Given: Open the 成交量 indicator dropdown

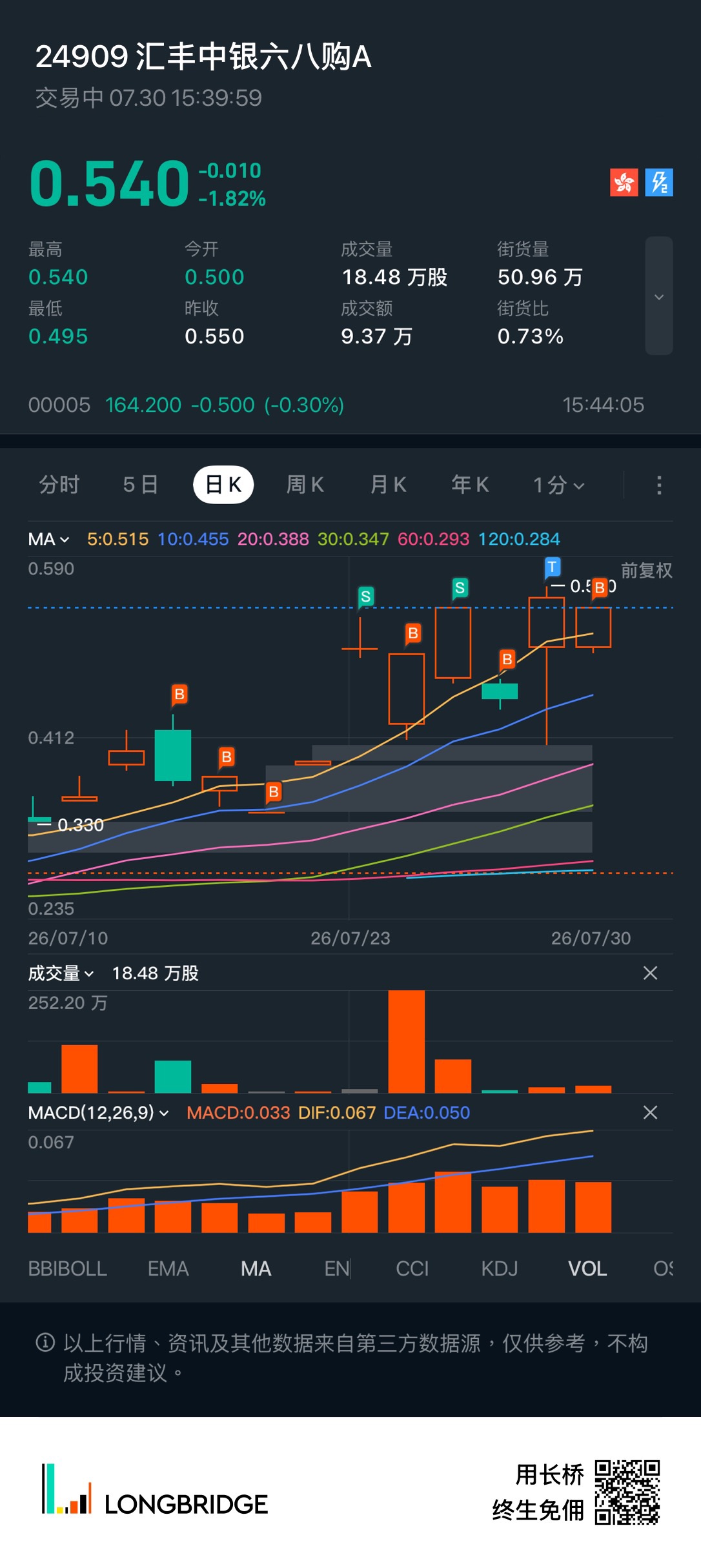Looking at the screenshot, I should pos(61,973).
